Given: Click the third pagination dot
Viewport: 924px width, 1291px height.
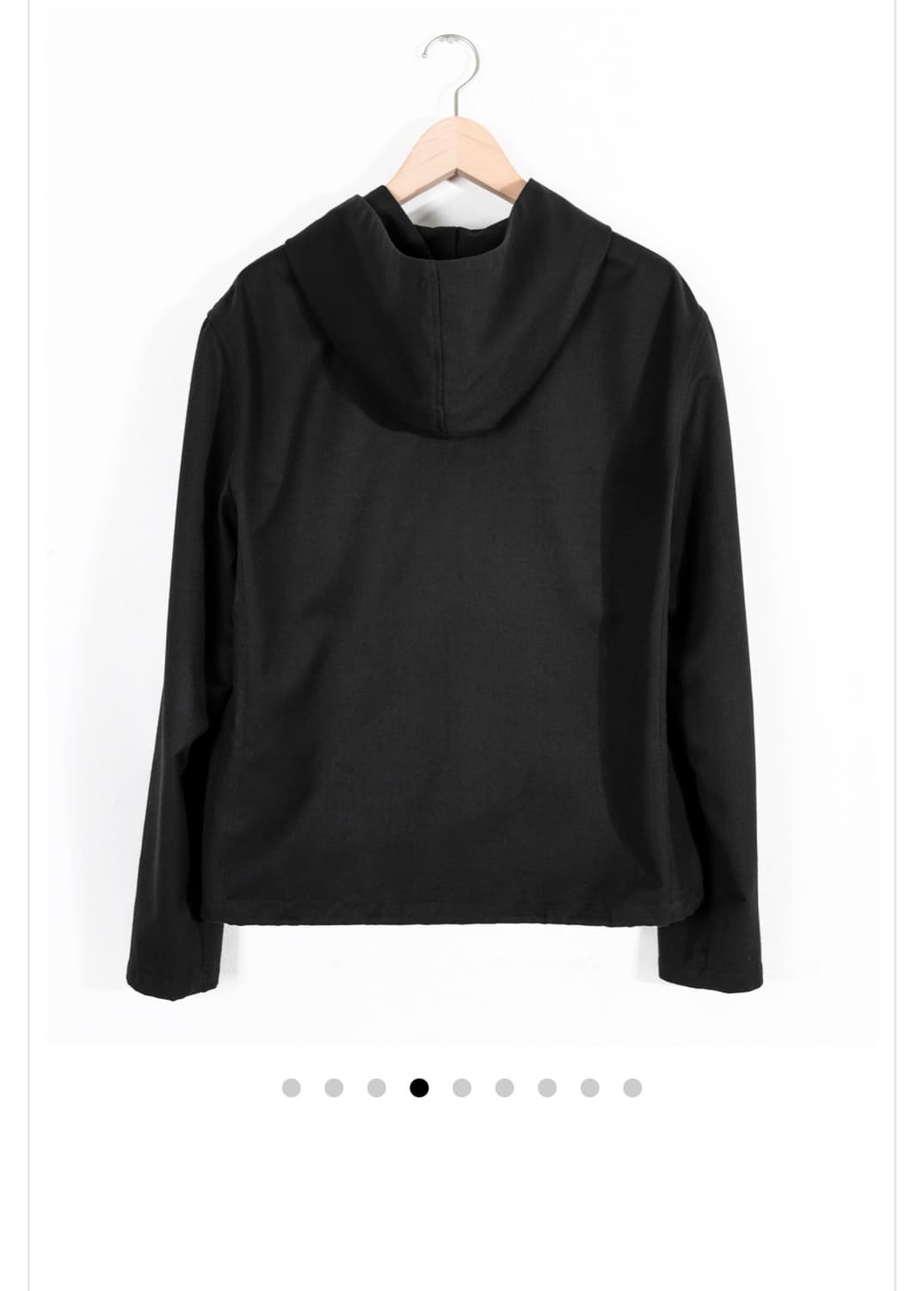Looking at the screenshot, I should coord(375,1087).
